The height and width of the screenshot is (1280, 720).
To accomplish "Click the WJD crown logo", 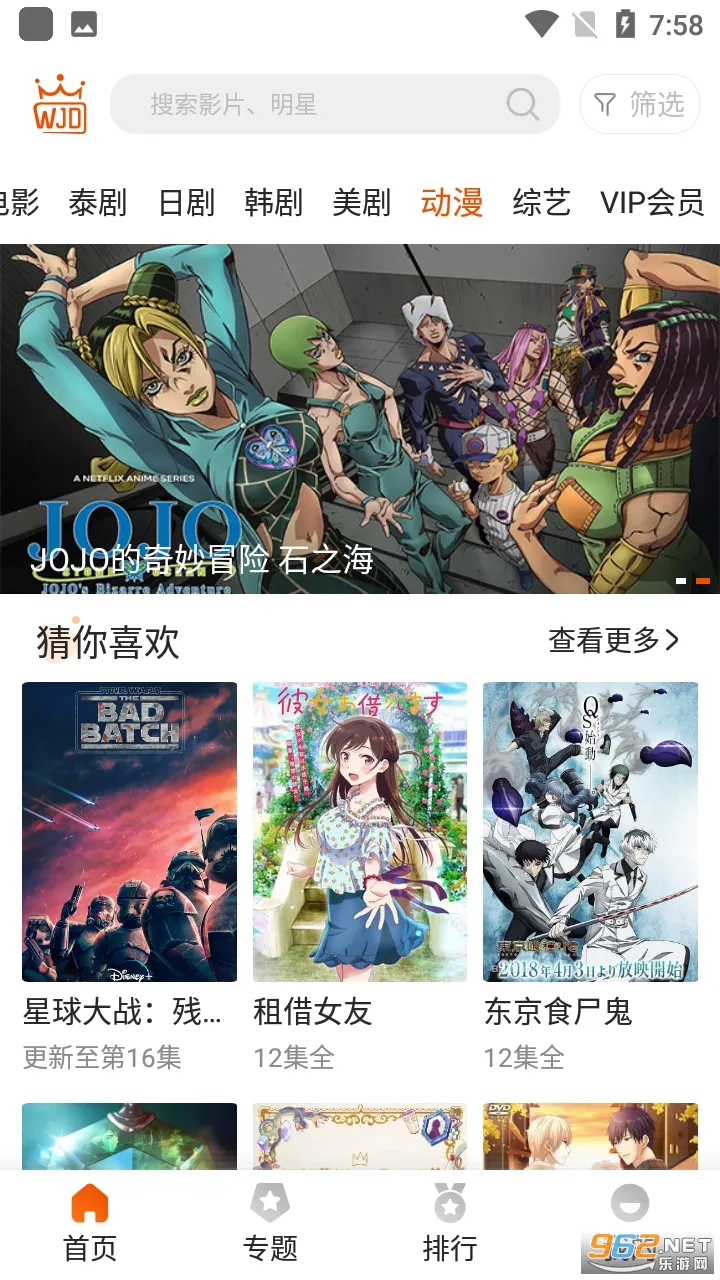I will coord(59,104).
